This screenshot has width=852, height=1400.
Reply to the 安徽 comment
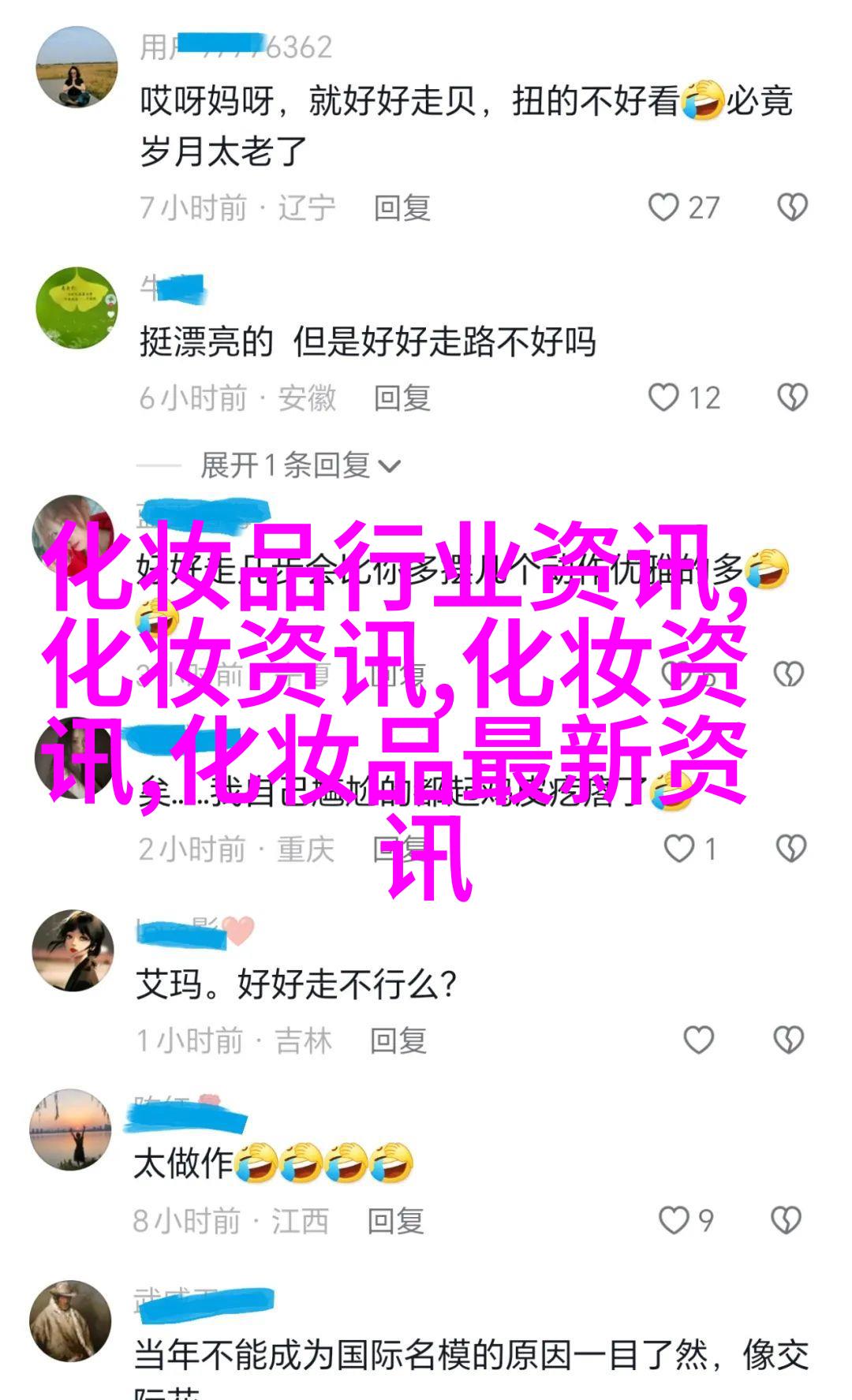click(x=402, y=398)
